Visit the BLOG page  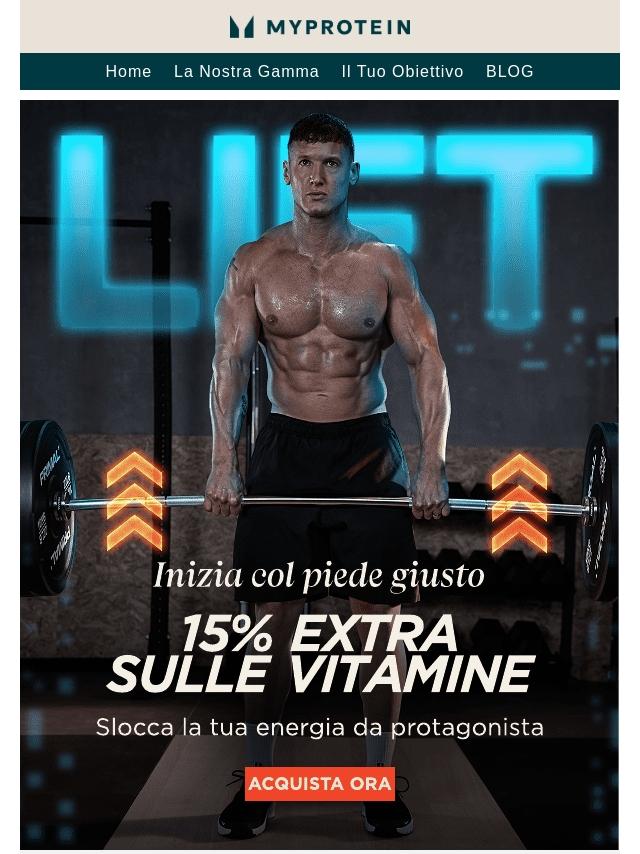coord(509,72)
